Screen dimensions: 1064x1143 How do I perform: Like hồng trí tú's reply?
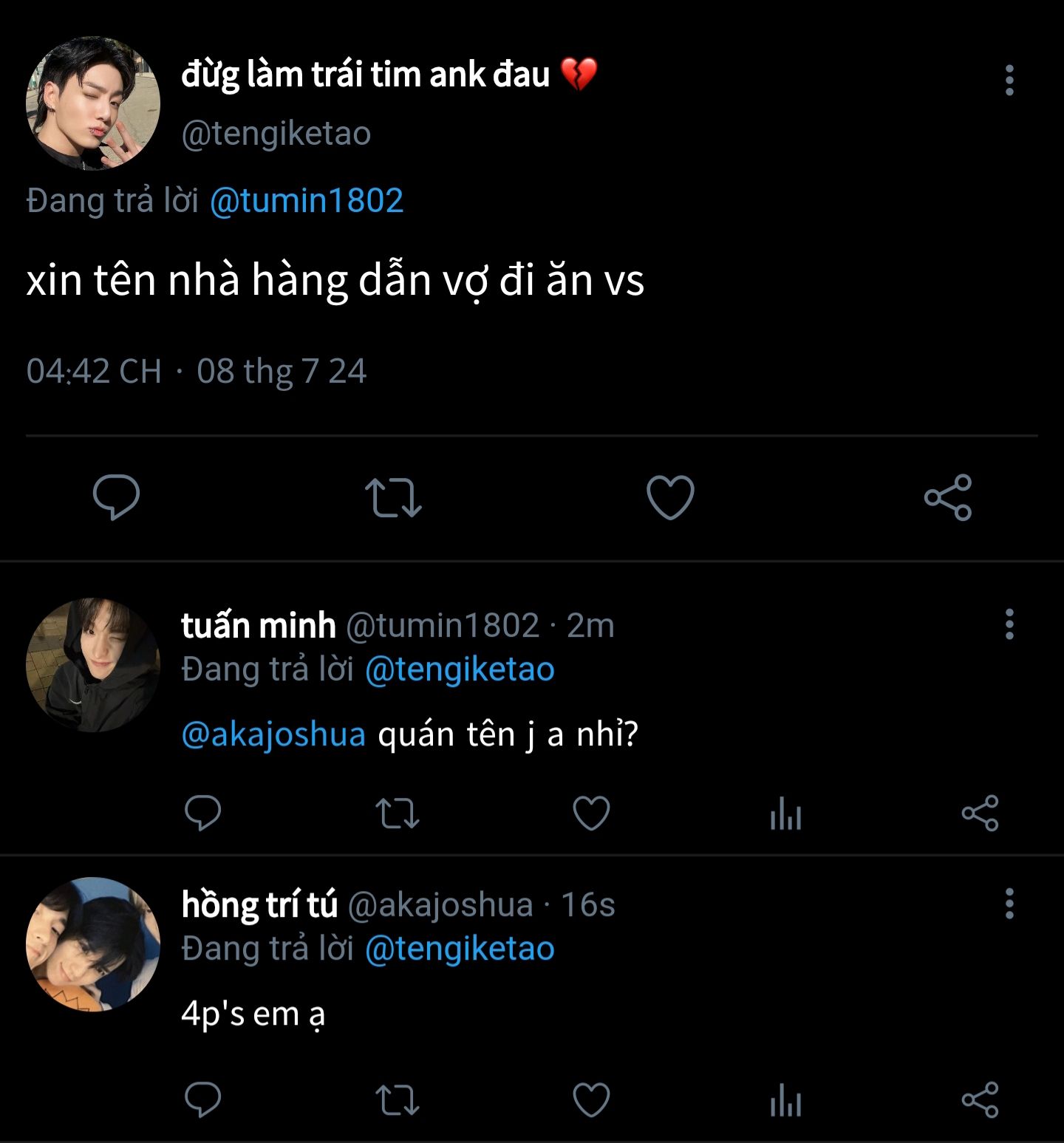point(592,1100)
